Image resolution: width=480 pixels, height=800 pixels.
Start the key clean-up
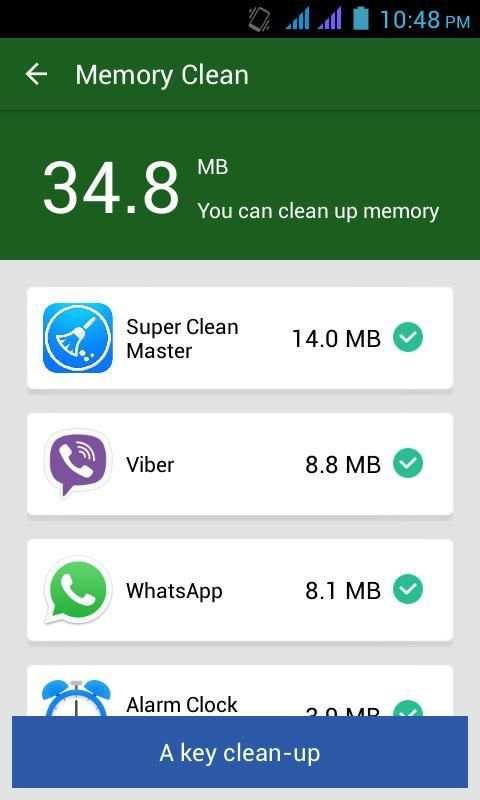pyautogui.click(x=240, y=752)
